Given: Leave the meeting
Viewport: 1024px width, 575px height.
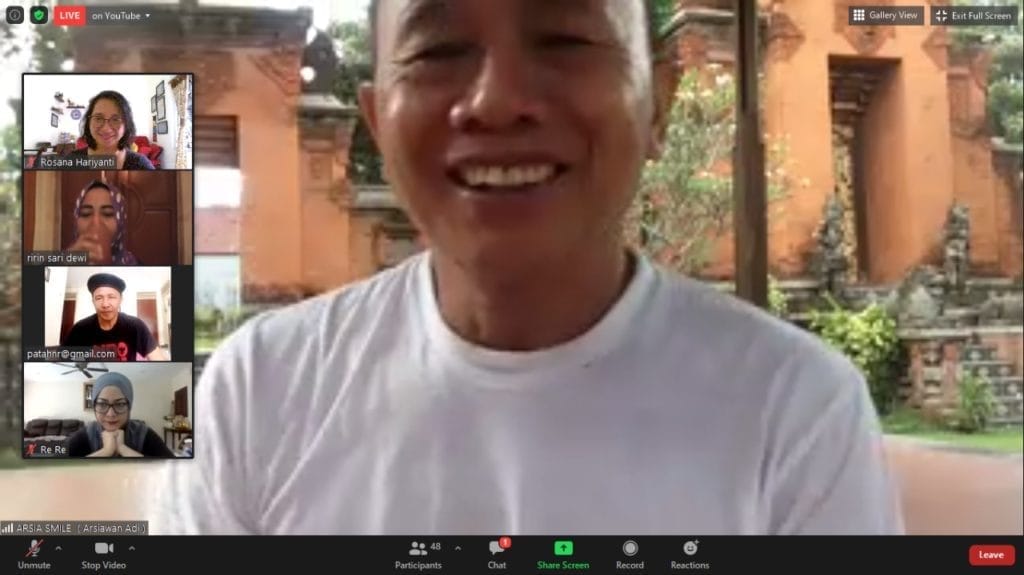Looking at the screenshot, I should coord(991,555).
